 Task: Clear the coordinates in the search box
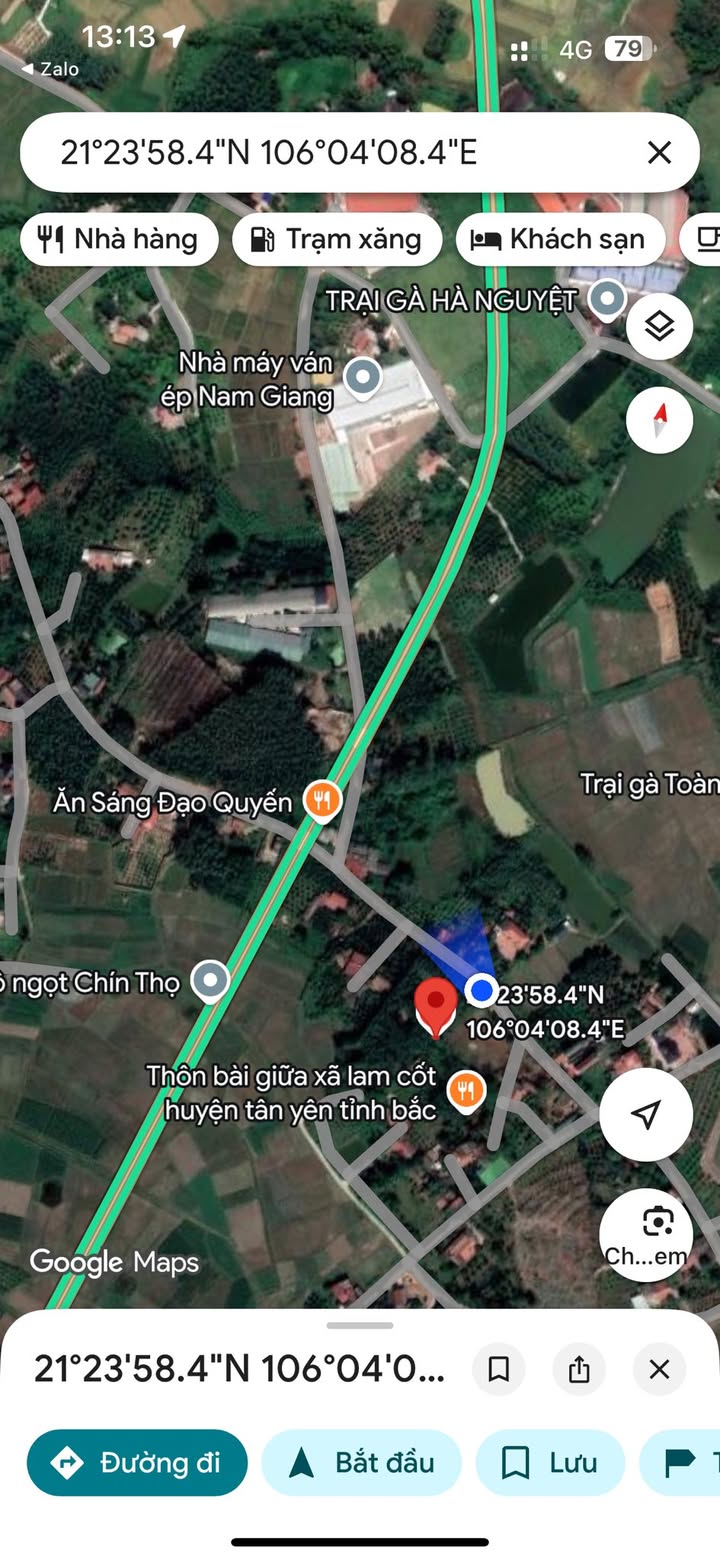[659, 153]
